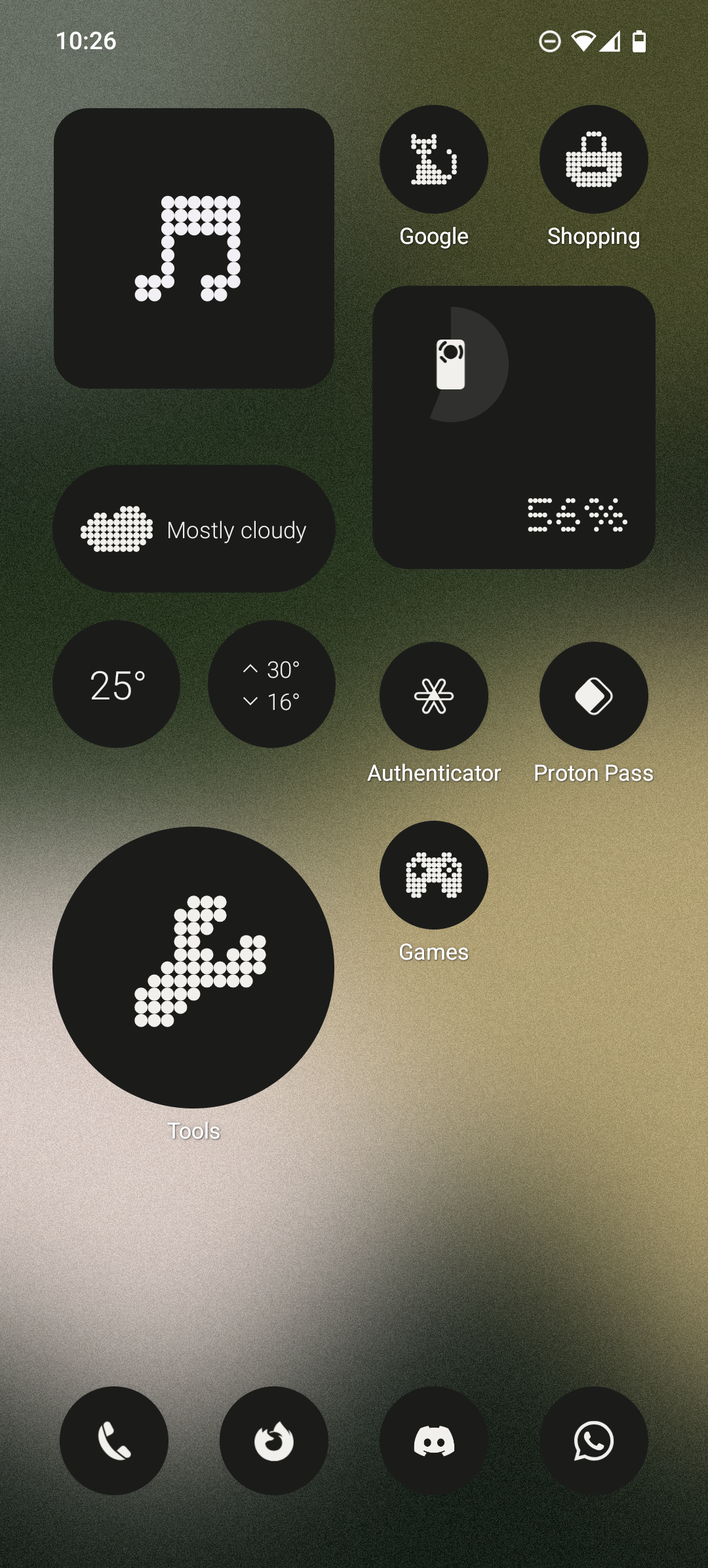Open the Tools folder
The image size is (708, 1568).
pyautogui.click(x=193, y=968)
